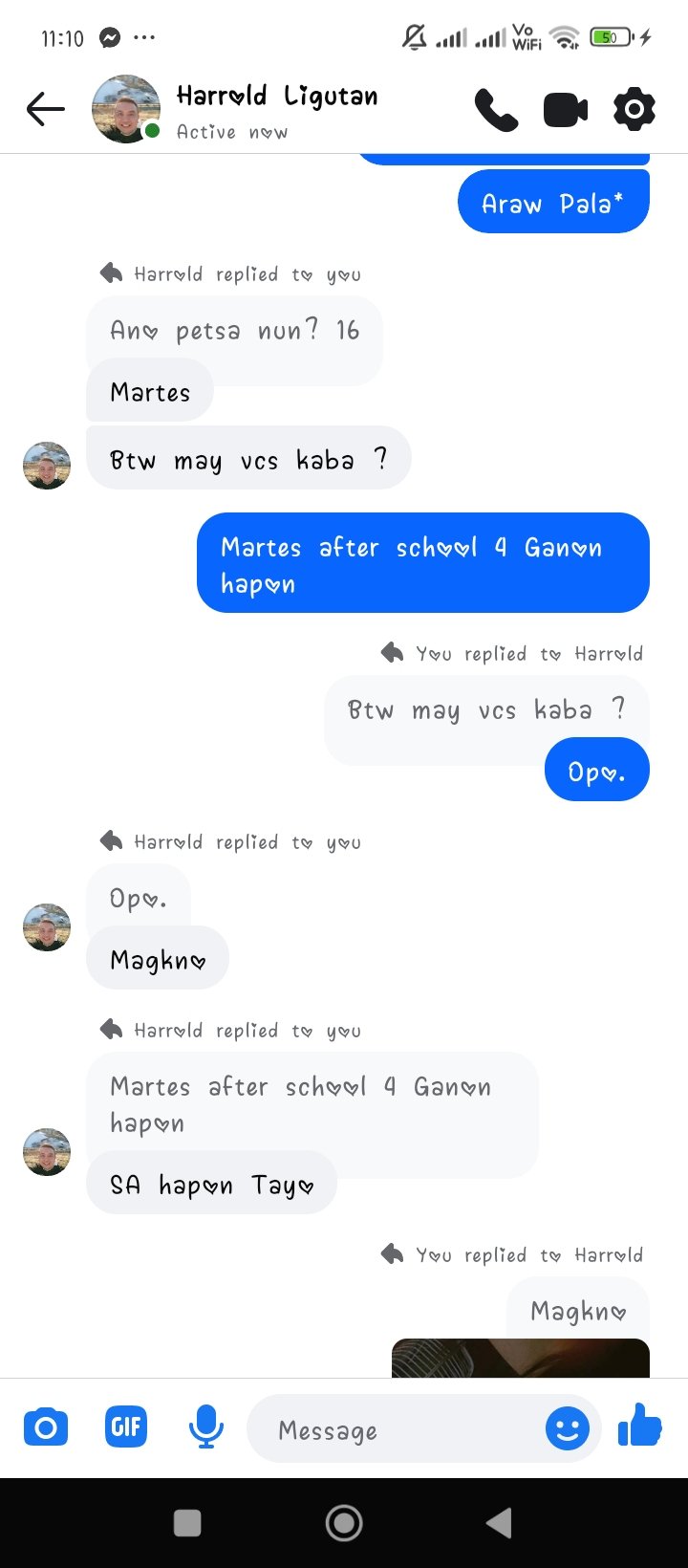Image resolution: width=688 pixels, height=1568 pixels.
Task: Start a voice call with Harrold
Action: [496, 110]
